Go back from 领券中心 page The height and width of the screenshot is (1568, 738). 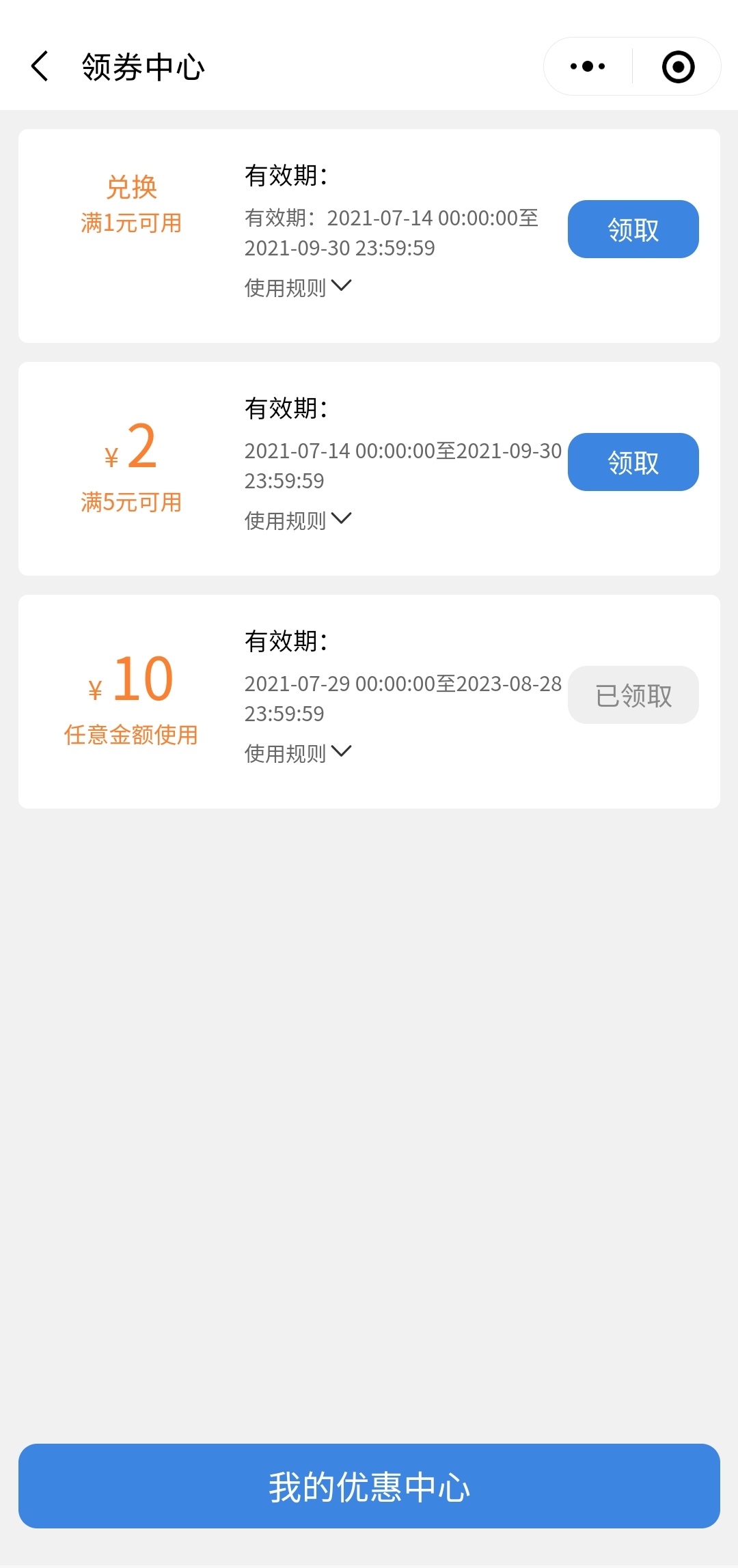(x=40, y=66)
